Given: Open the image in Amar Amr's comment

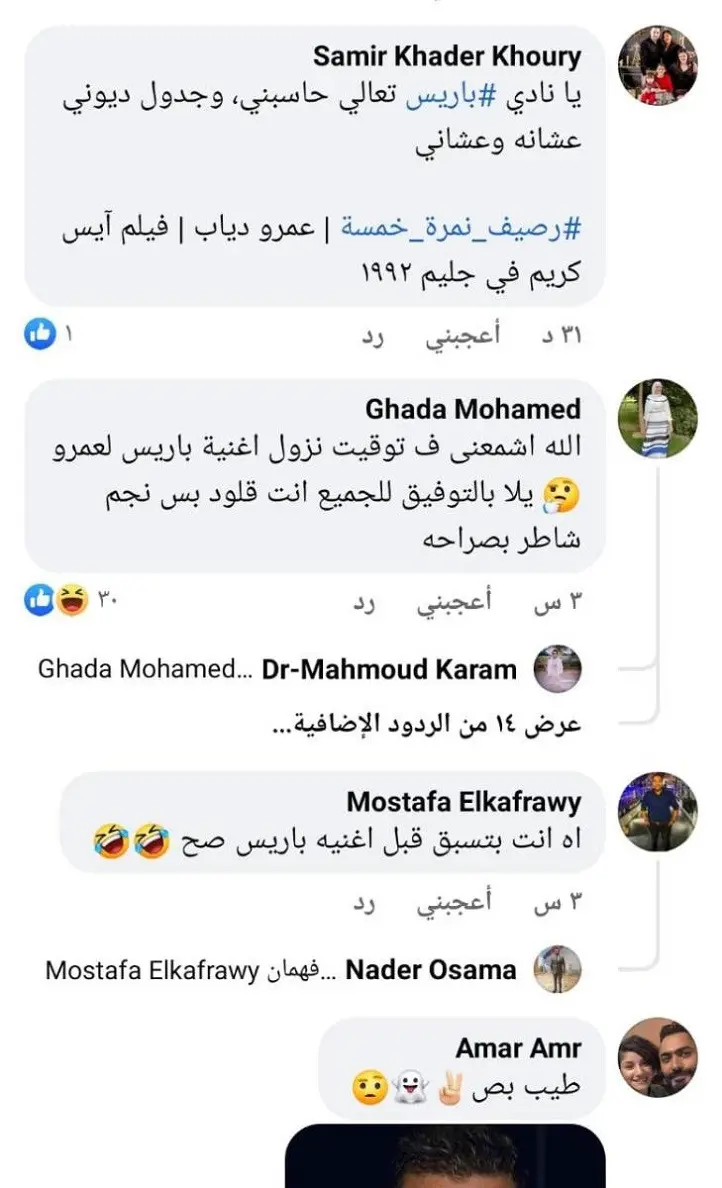Looking at the screenshot, I should (x=445, y=1156).
